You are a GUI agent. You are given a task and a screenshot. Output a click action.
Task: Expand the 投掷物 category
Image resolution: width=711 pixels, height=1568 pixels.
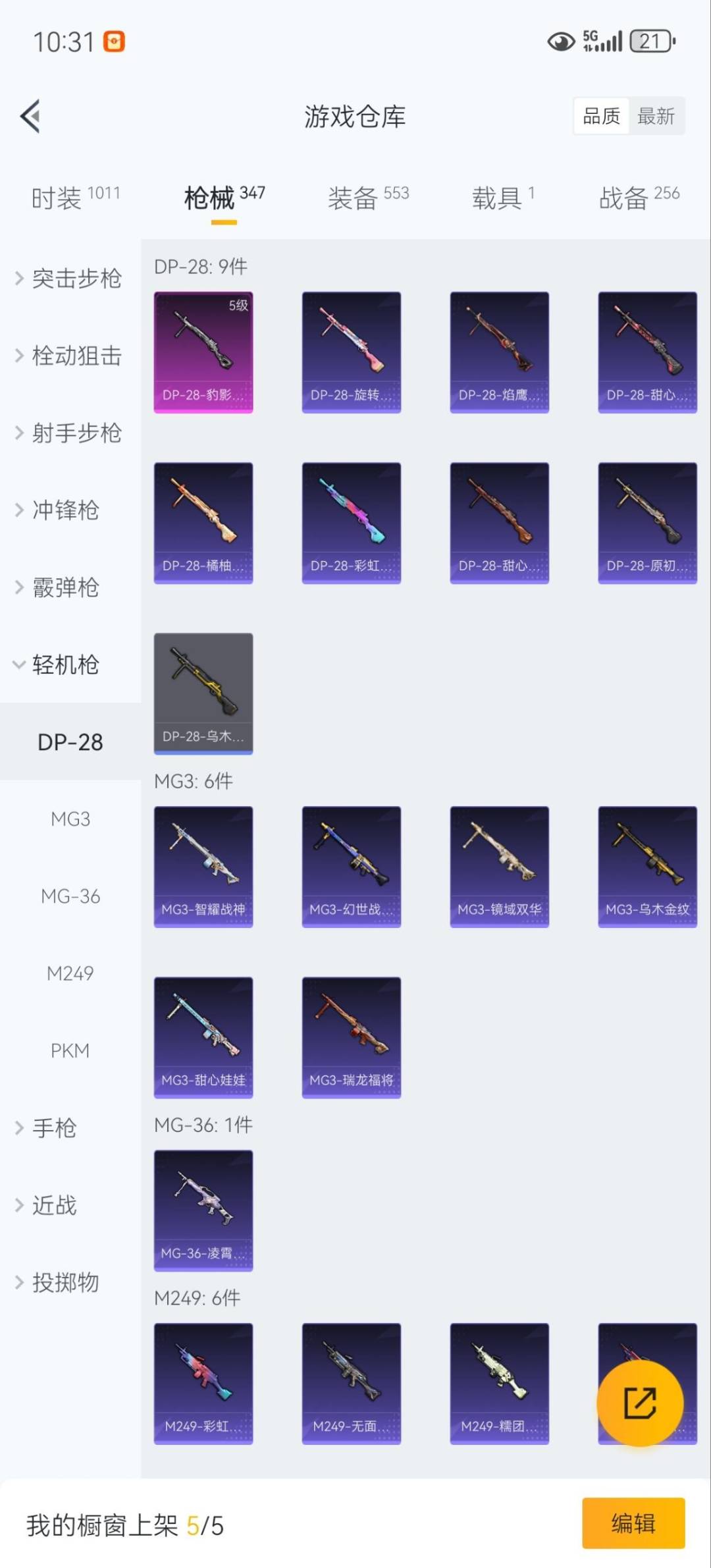pos(64,1282)
